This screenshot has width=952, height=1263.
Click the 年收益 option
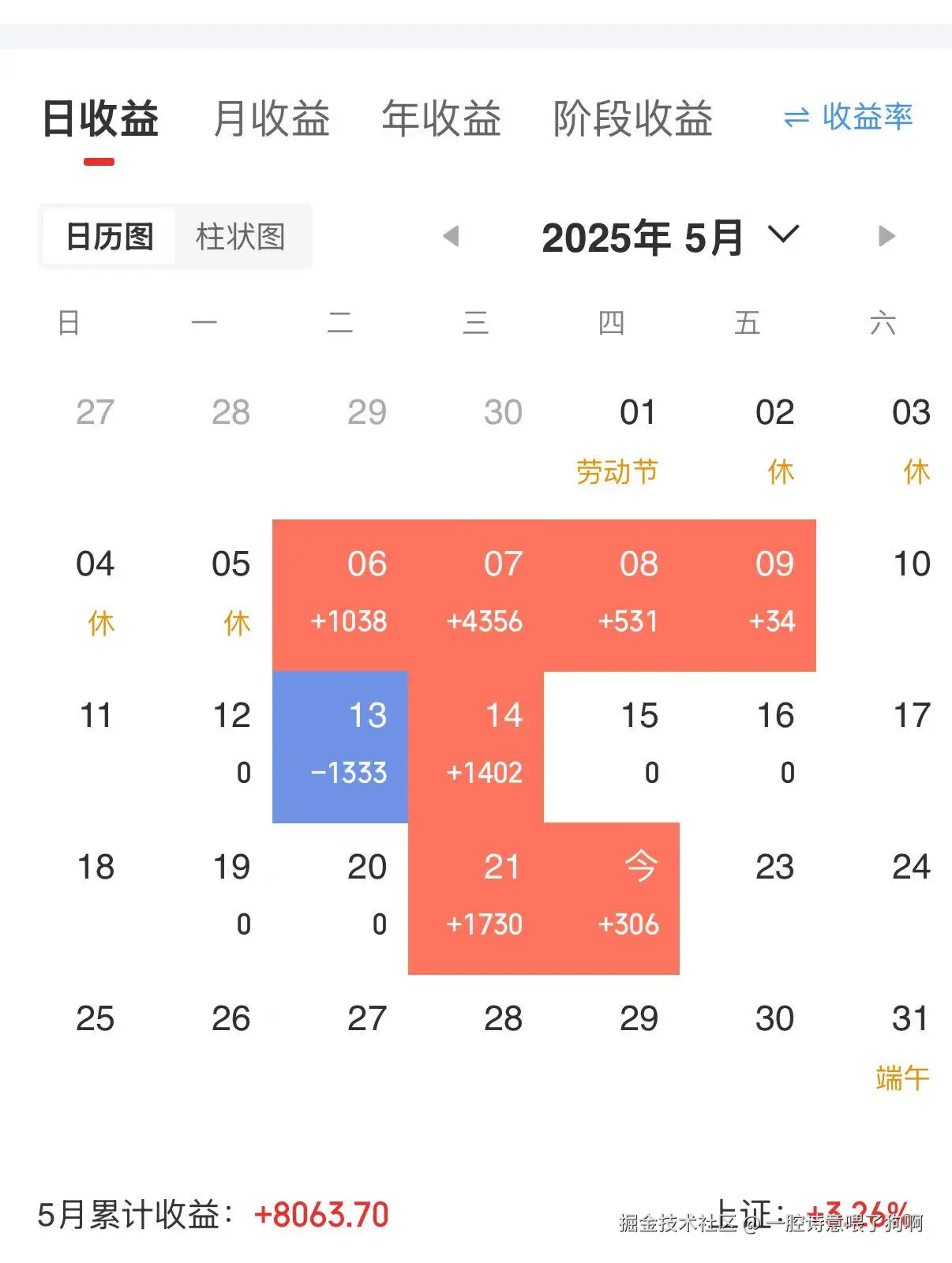pos(442,118)
